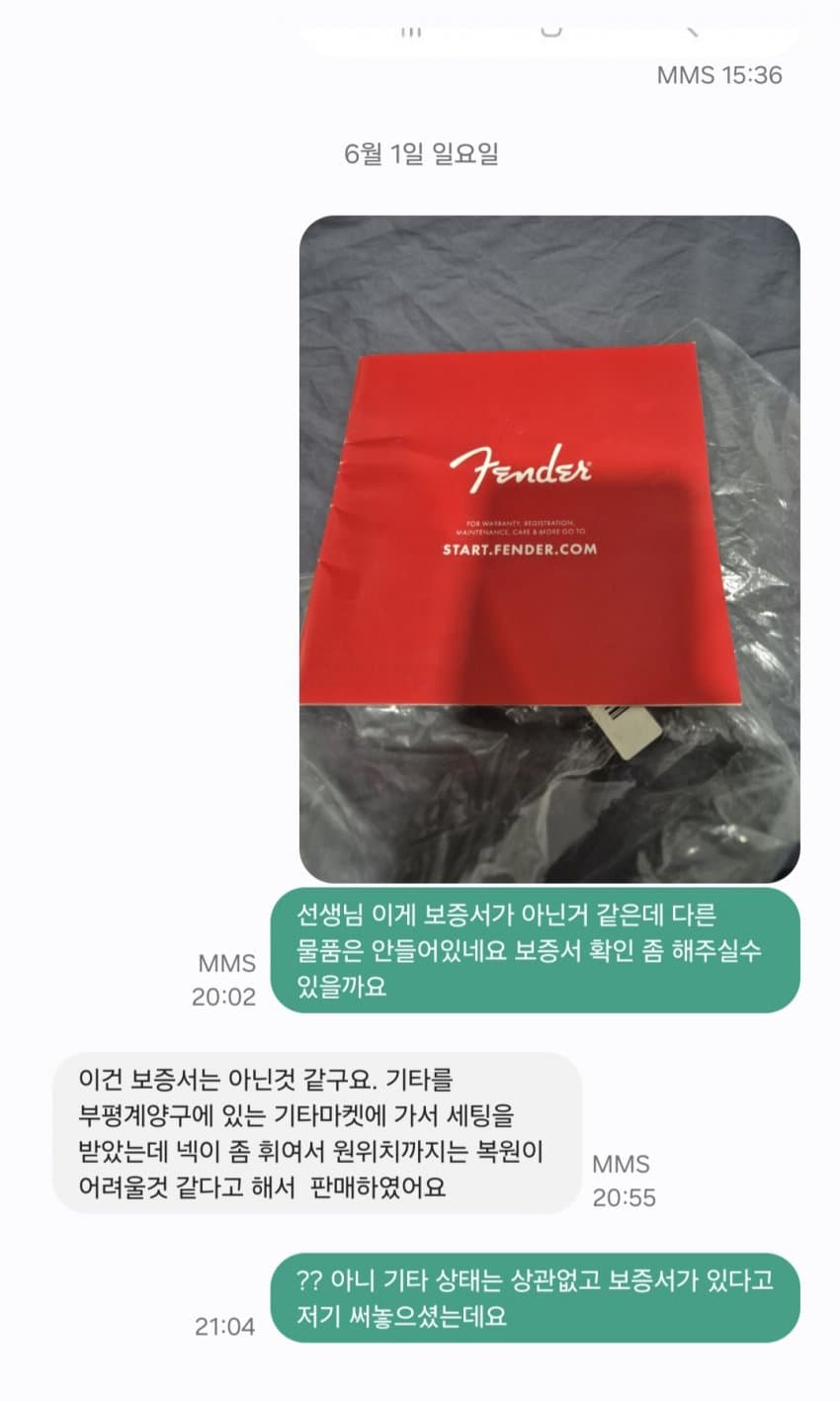
Task: Open the Fender booklet photo attachment
Action: click(549, 549)
